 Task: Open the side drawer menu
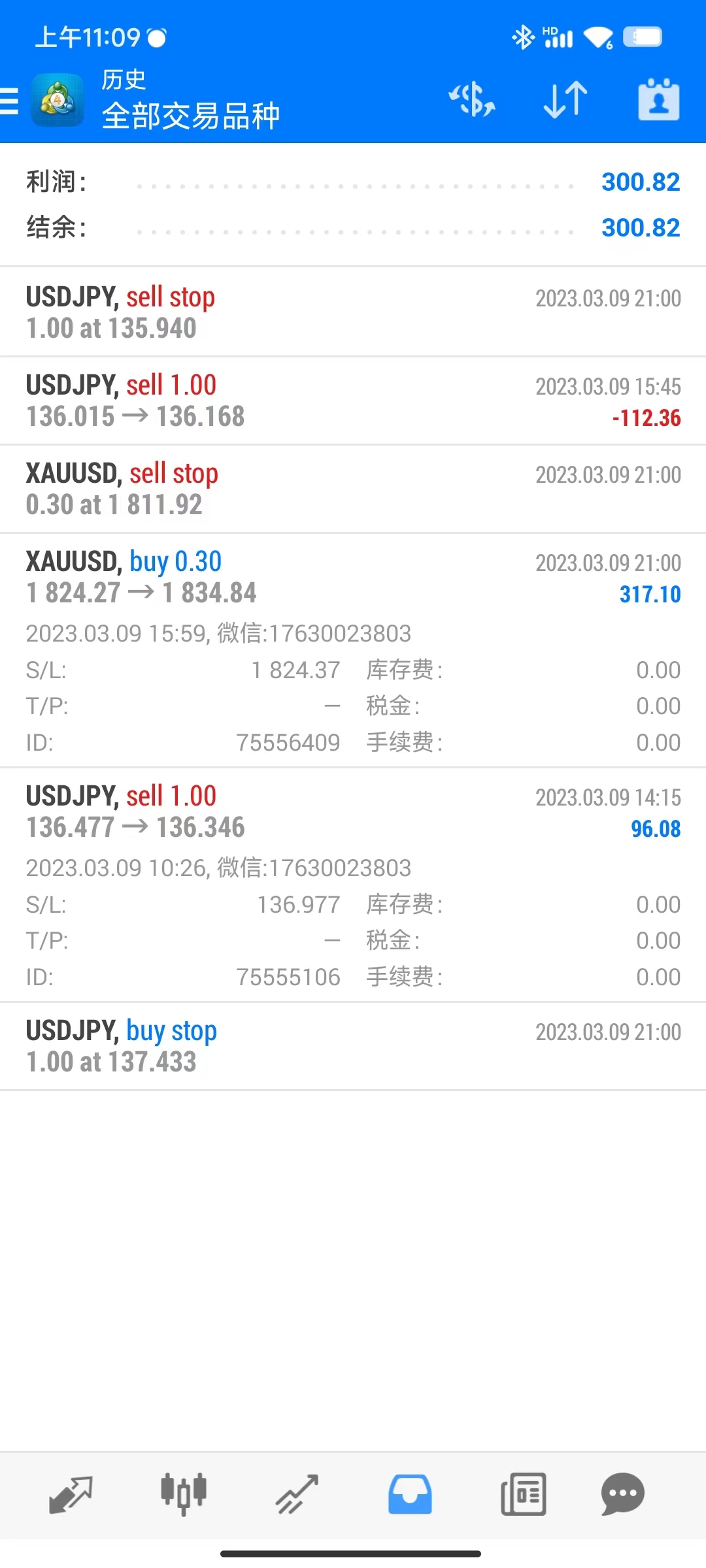click(x=10, y=101)
